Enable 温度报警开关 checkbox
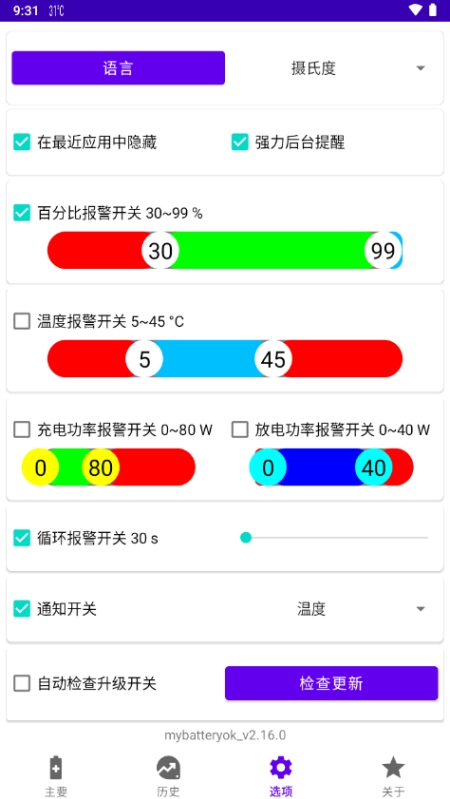 click(22, 322)
